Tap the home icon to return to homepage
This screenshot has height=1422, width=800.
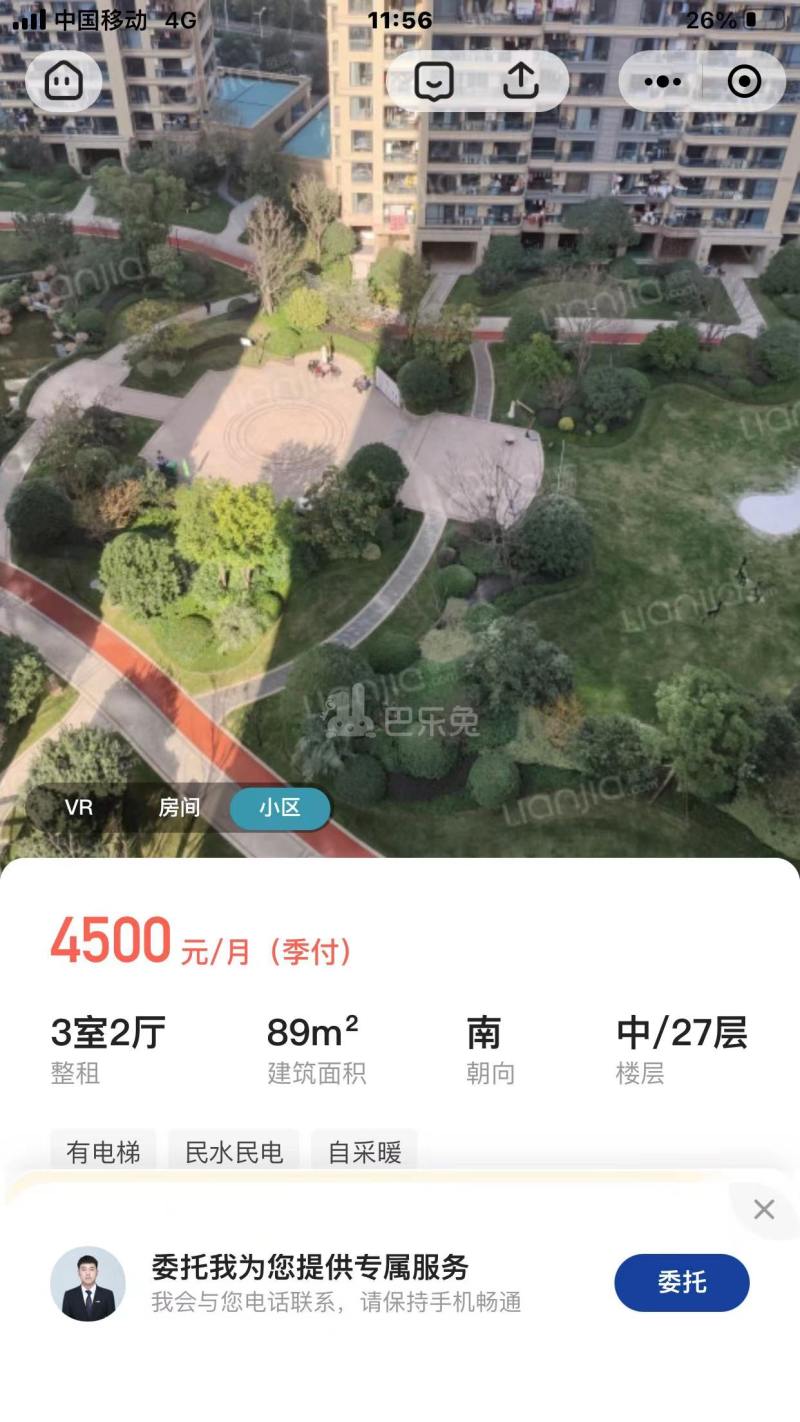63,80
